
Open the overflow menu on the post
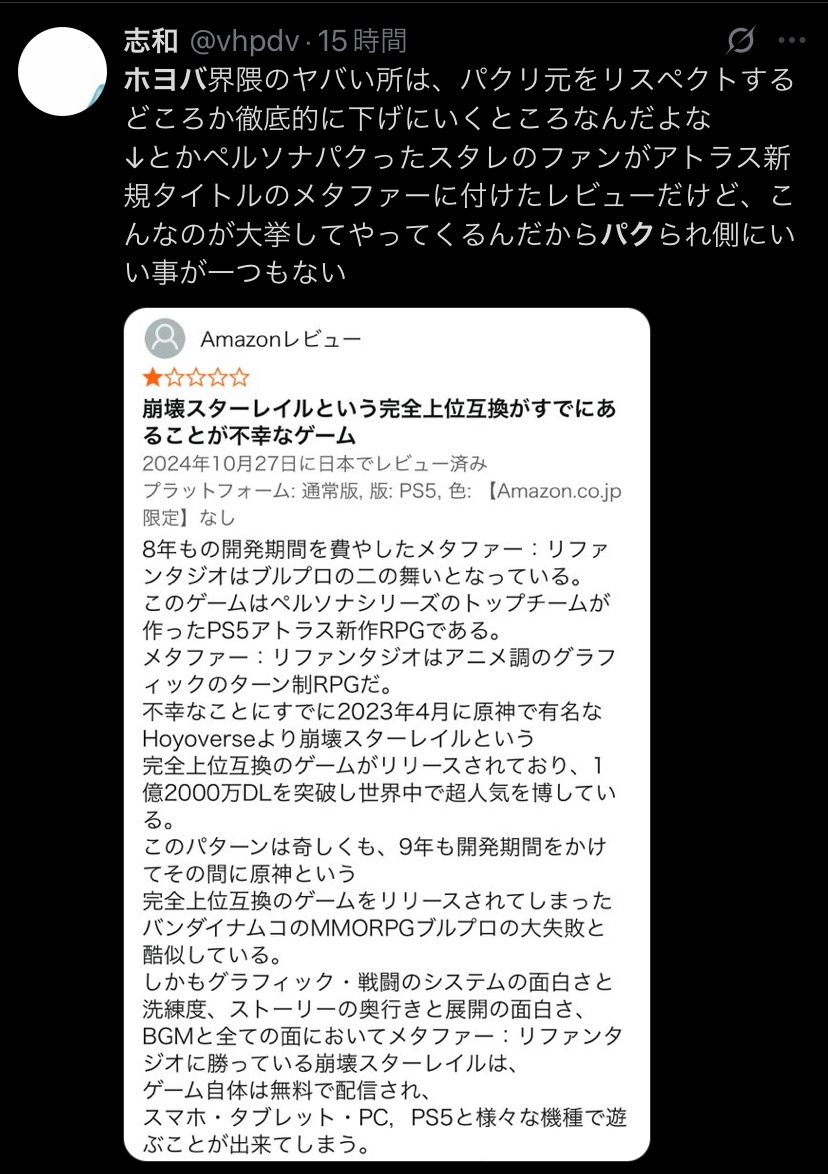[791, 40]
